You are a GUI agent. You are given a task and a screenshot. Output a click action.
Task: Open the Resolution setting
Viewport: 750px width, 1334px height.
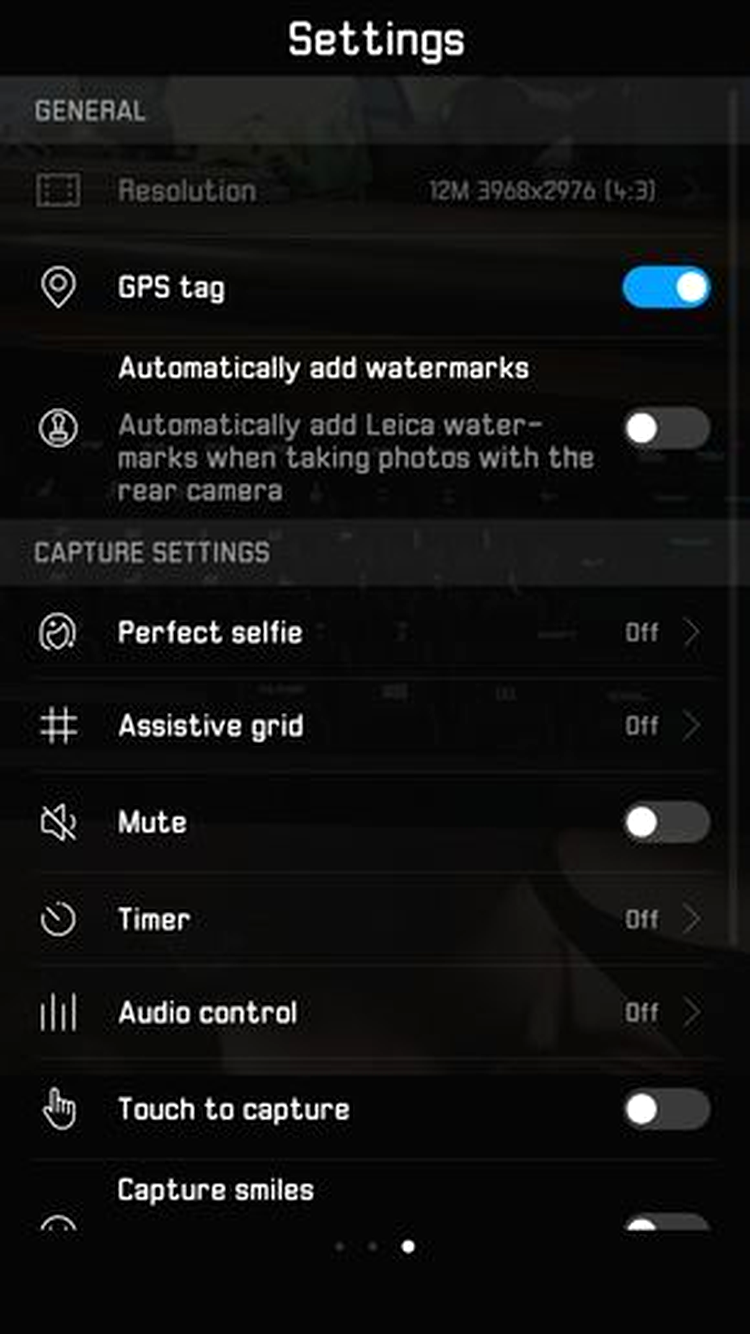point(375,190)
